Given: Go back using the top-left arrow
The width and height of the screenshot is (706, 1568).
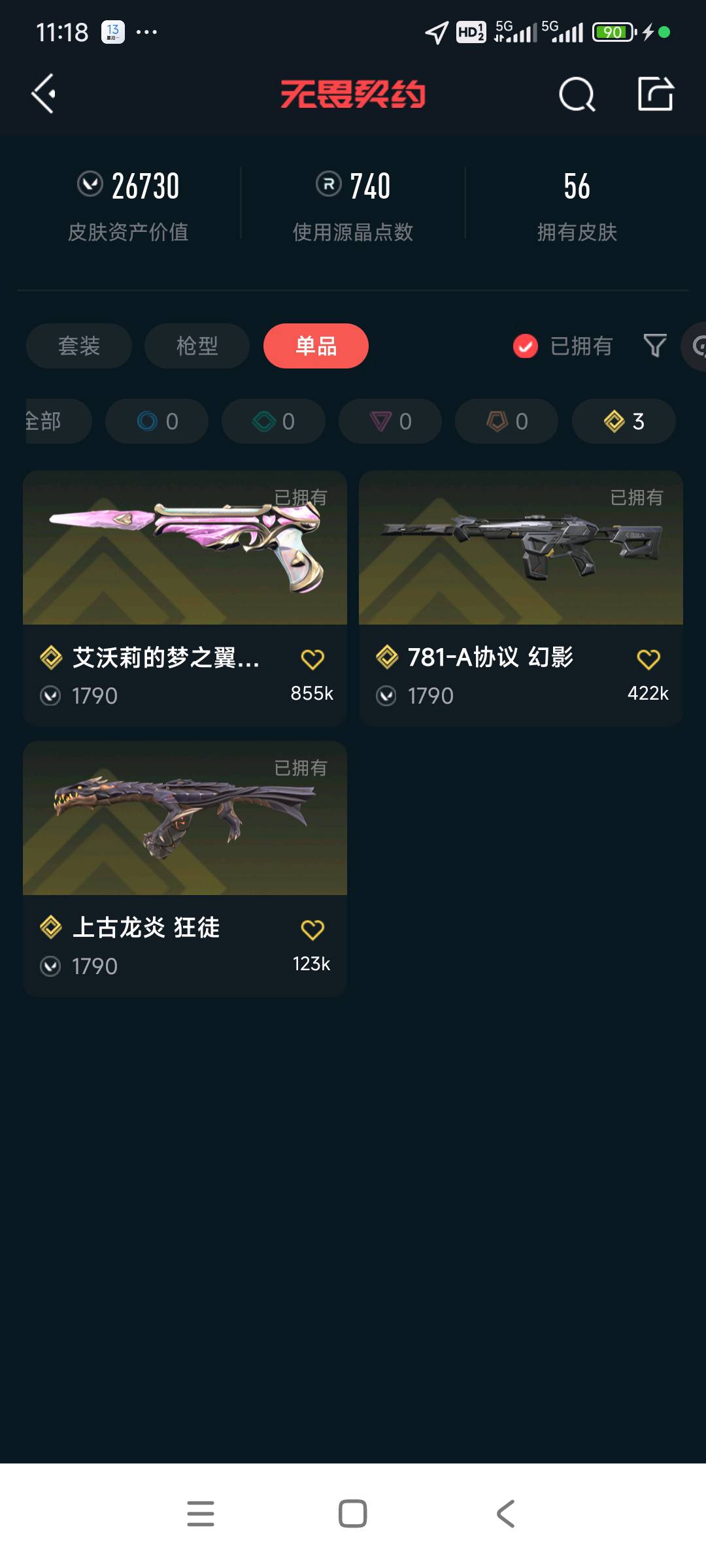Looking at the screenshot, I should pos(44,94).
